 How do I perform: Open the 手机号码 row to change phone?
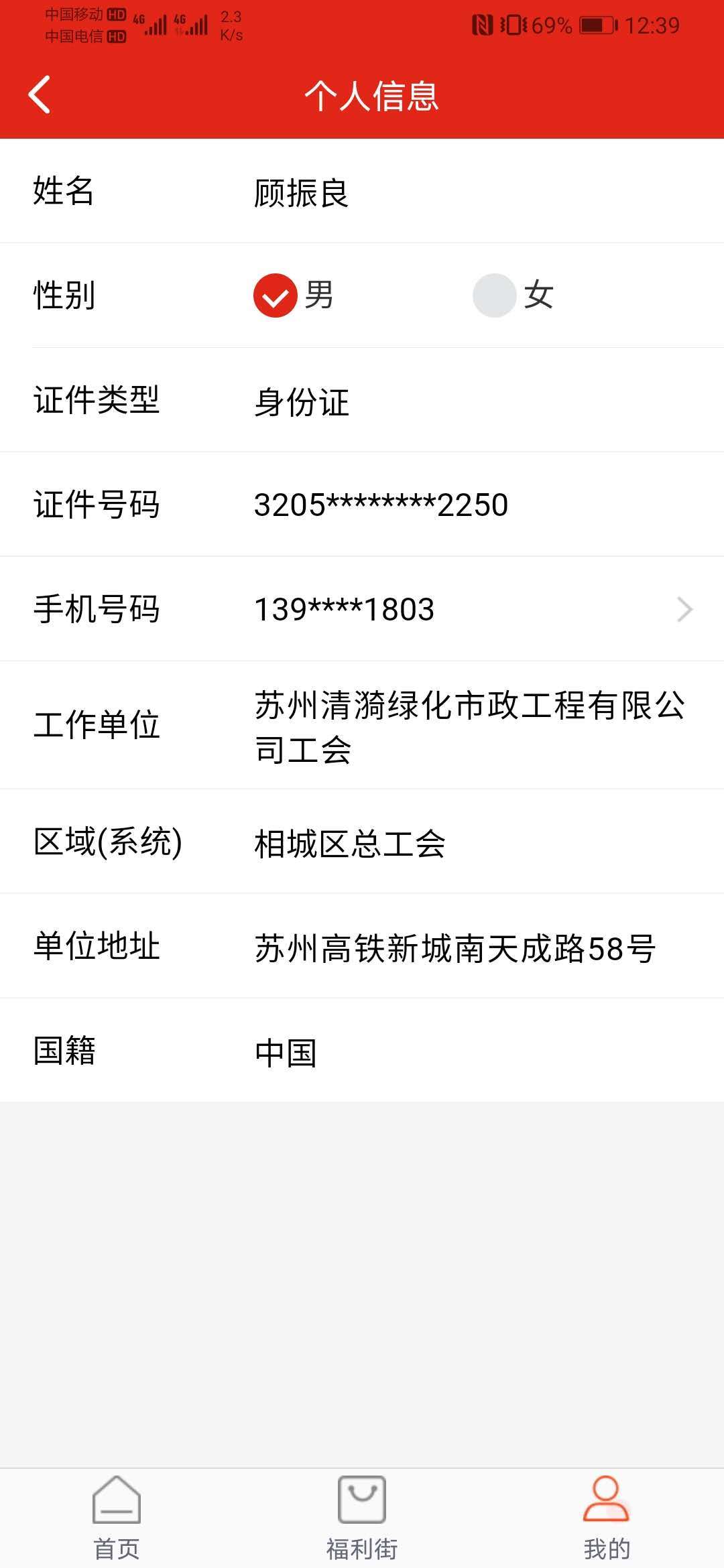pos(362,608)
